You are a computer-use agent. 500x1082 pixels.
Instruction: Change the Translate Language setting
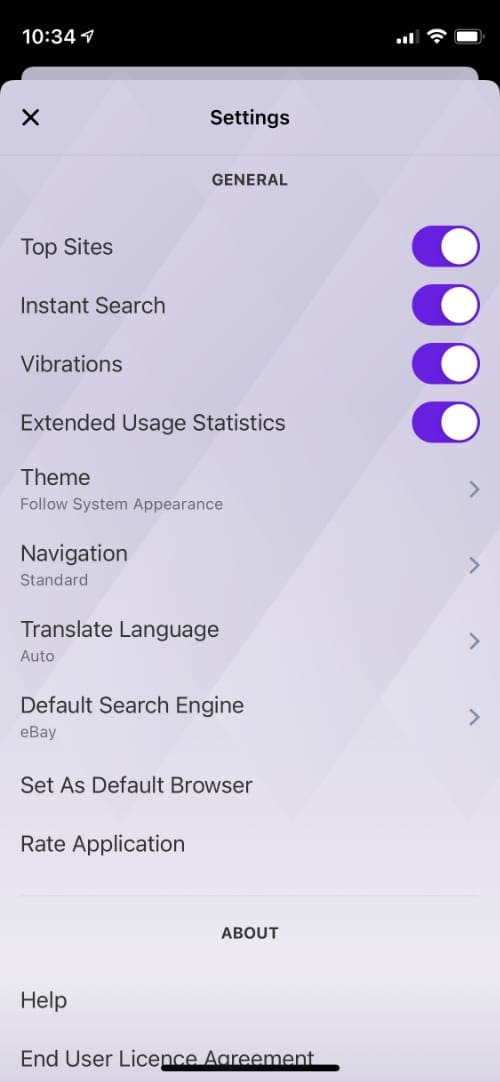point(250,642)
